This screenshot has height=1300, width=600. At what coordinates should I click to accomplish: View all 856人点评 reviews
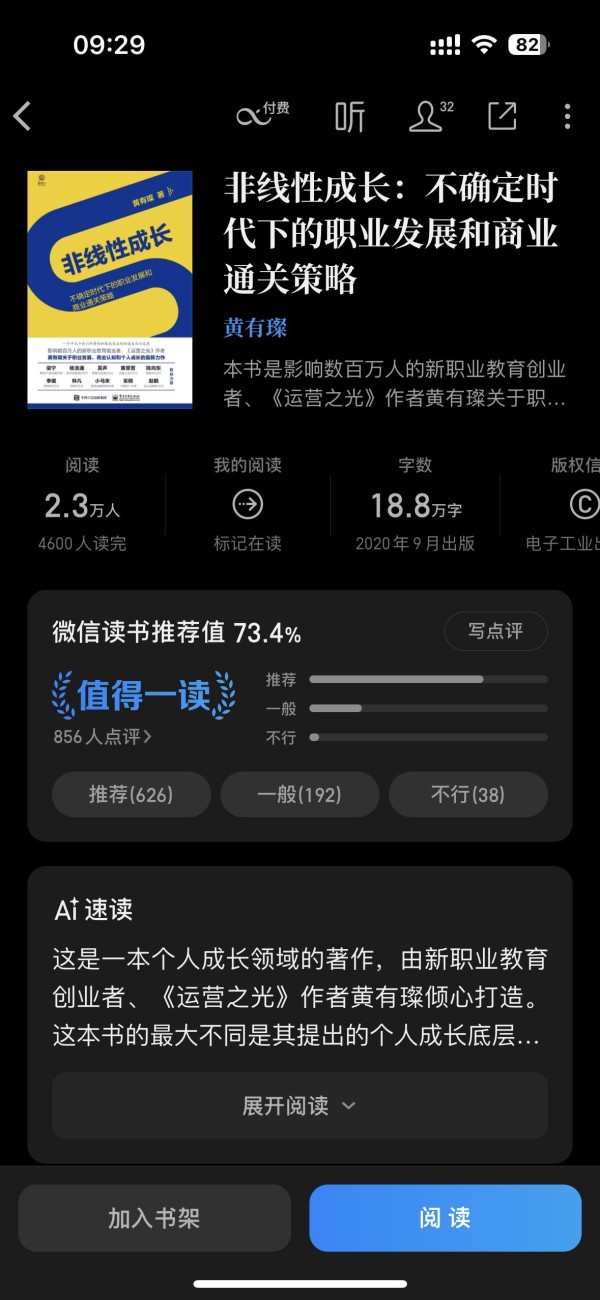103,737
